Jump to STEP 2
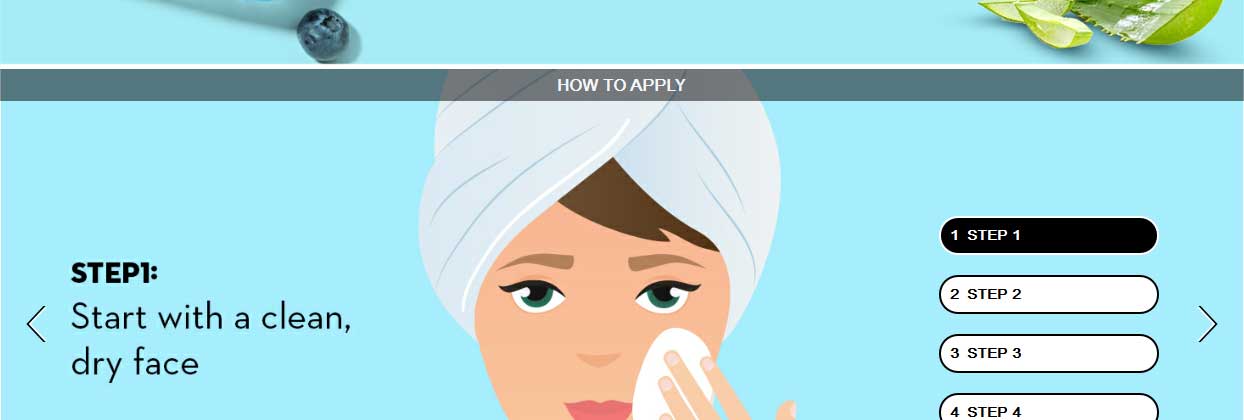This screenshot has width=1244, height=420. (1048, 295)
